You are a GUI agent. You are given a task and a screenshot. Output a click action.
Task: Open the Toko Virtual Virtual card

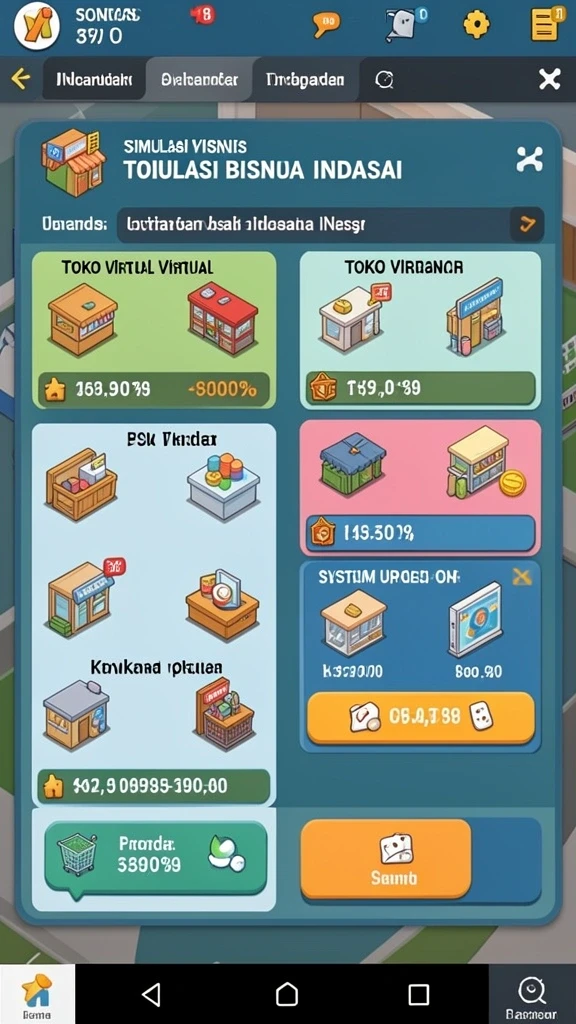pos(154,330)
